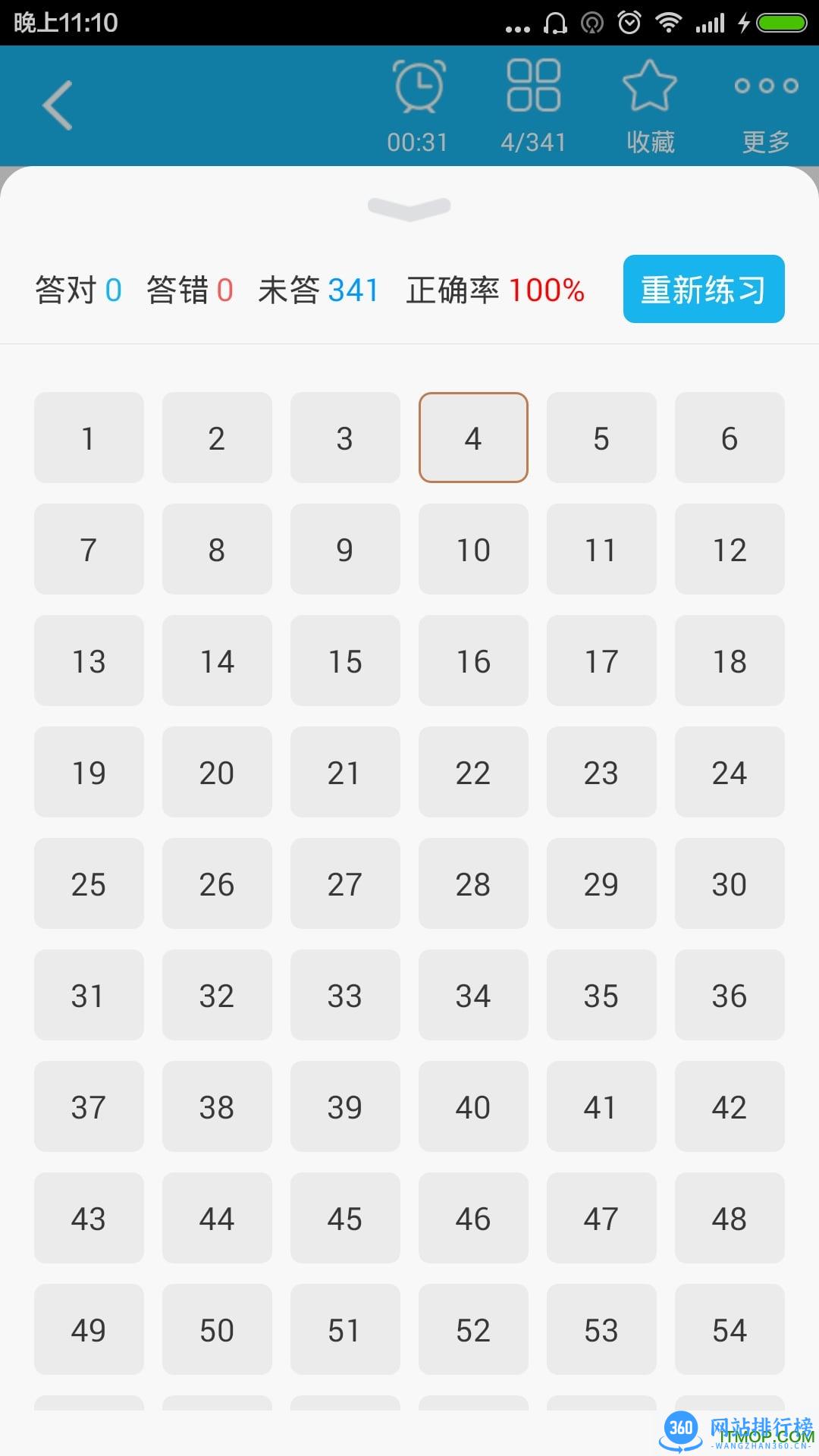
Task: Jump to question 36
Action: 730,995
